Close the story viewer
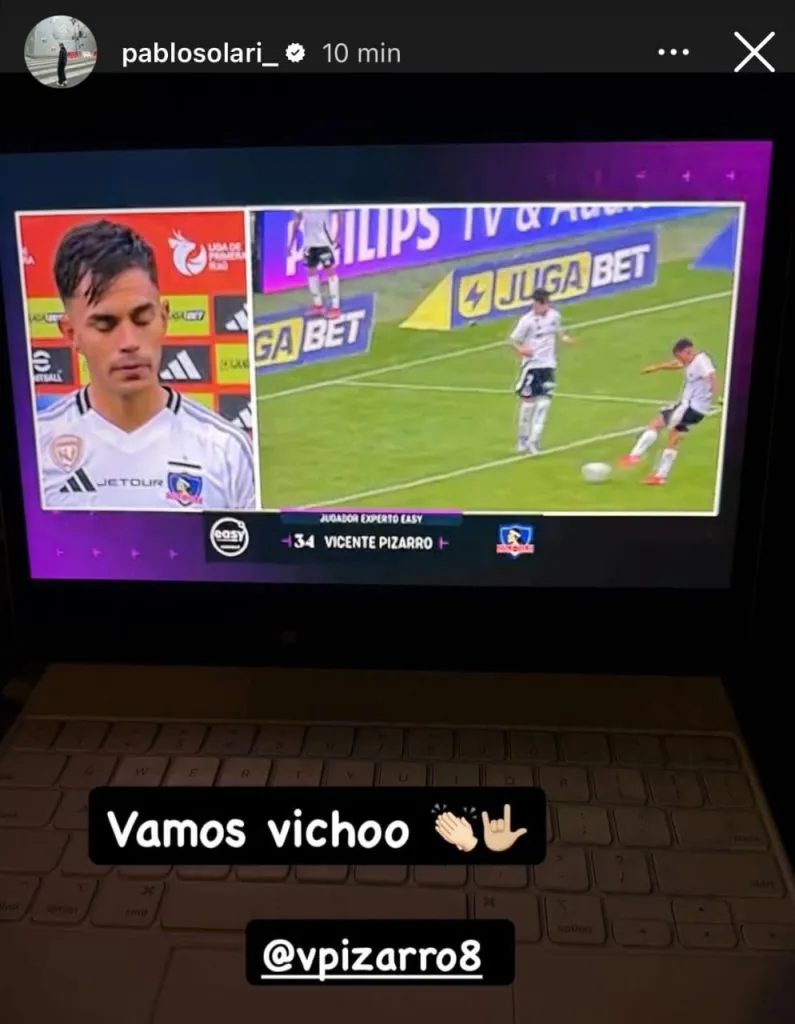This screenshot has width=795, height=1024. coord(754,52)
